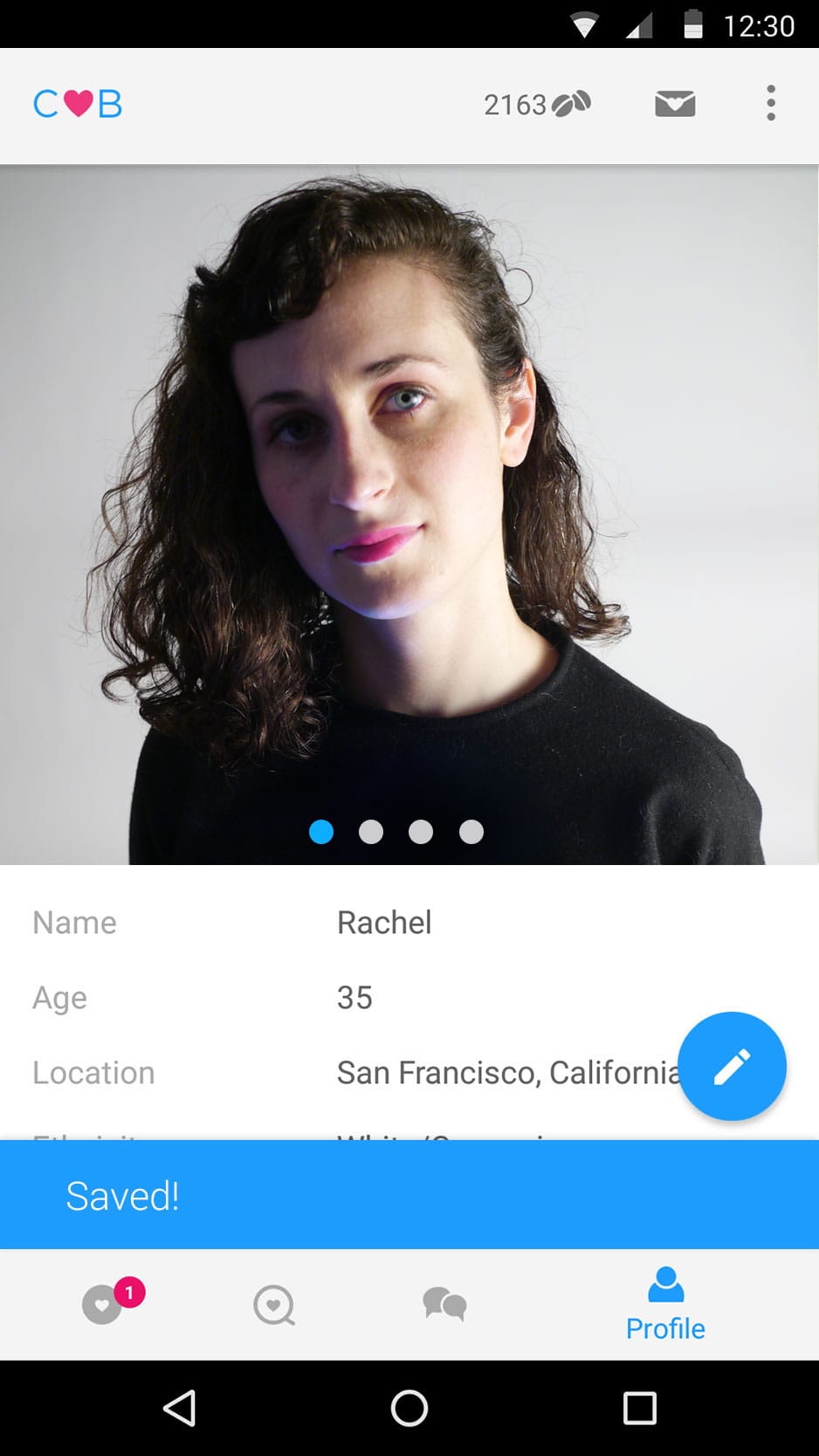Tap the bean count 2163 text

pos(514,102)
